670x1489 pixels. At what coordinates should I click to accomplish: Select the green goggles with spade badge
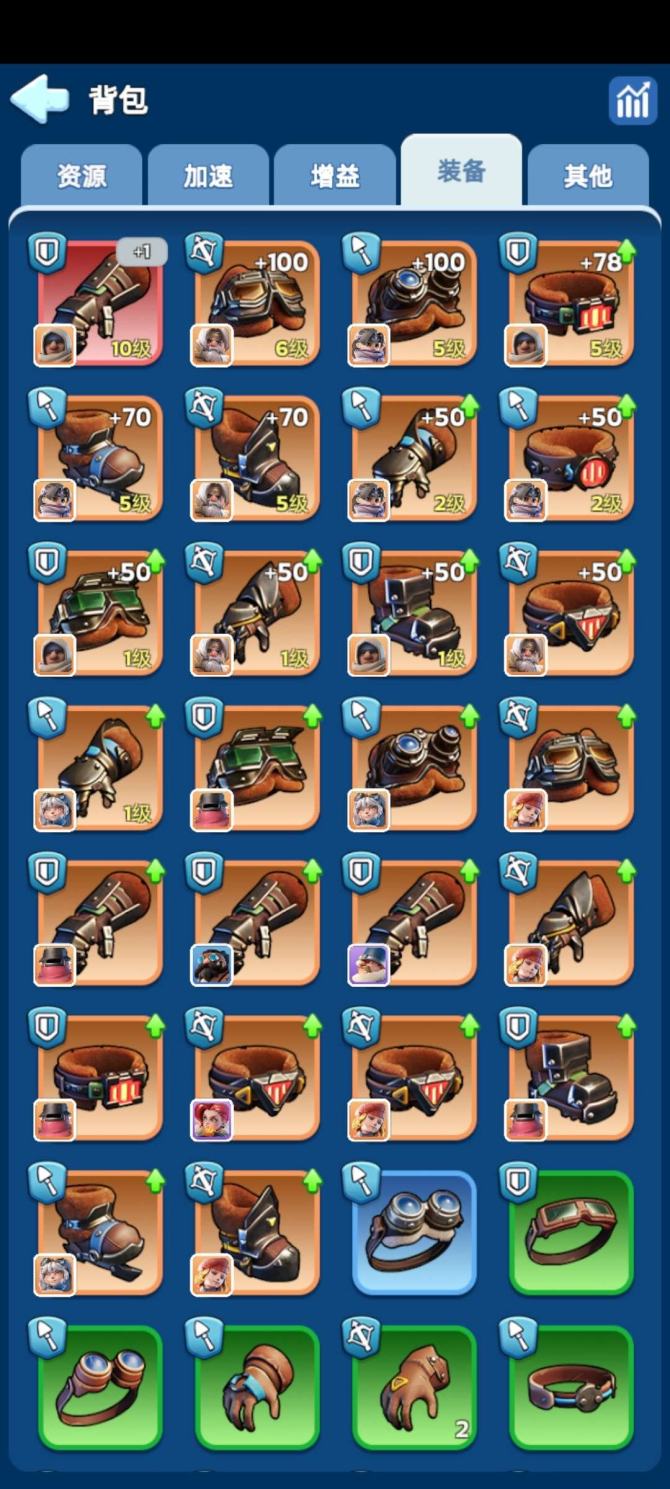click(x=100, y=1388)
